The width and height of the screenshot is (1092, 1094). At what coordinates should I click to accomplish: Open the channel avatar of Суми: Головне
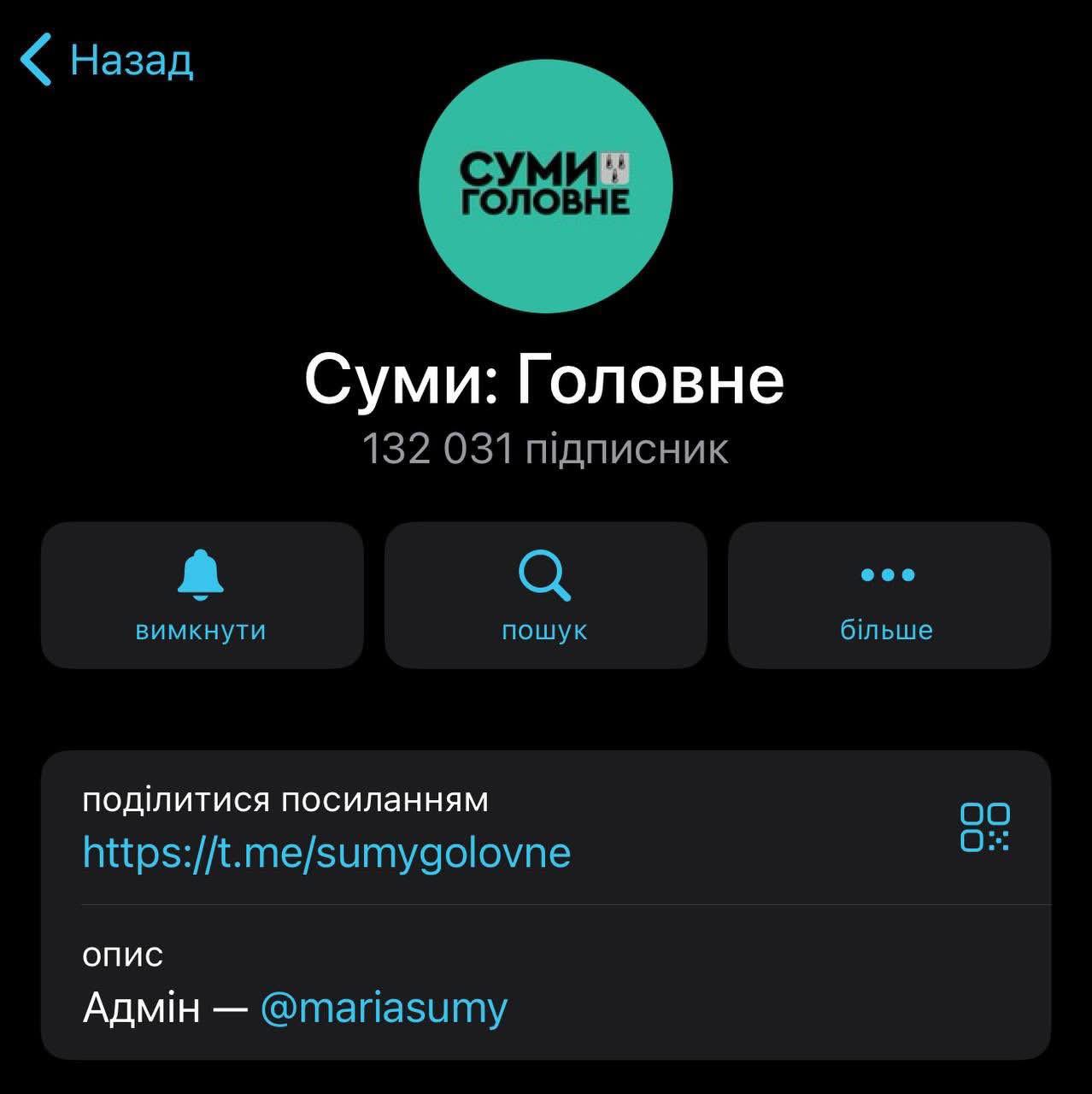(546, 185)
